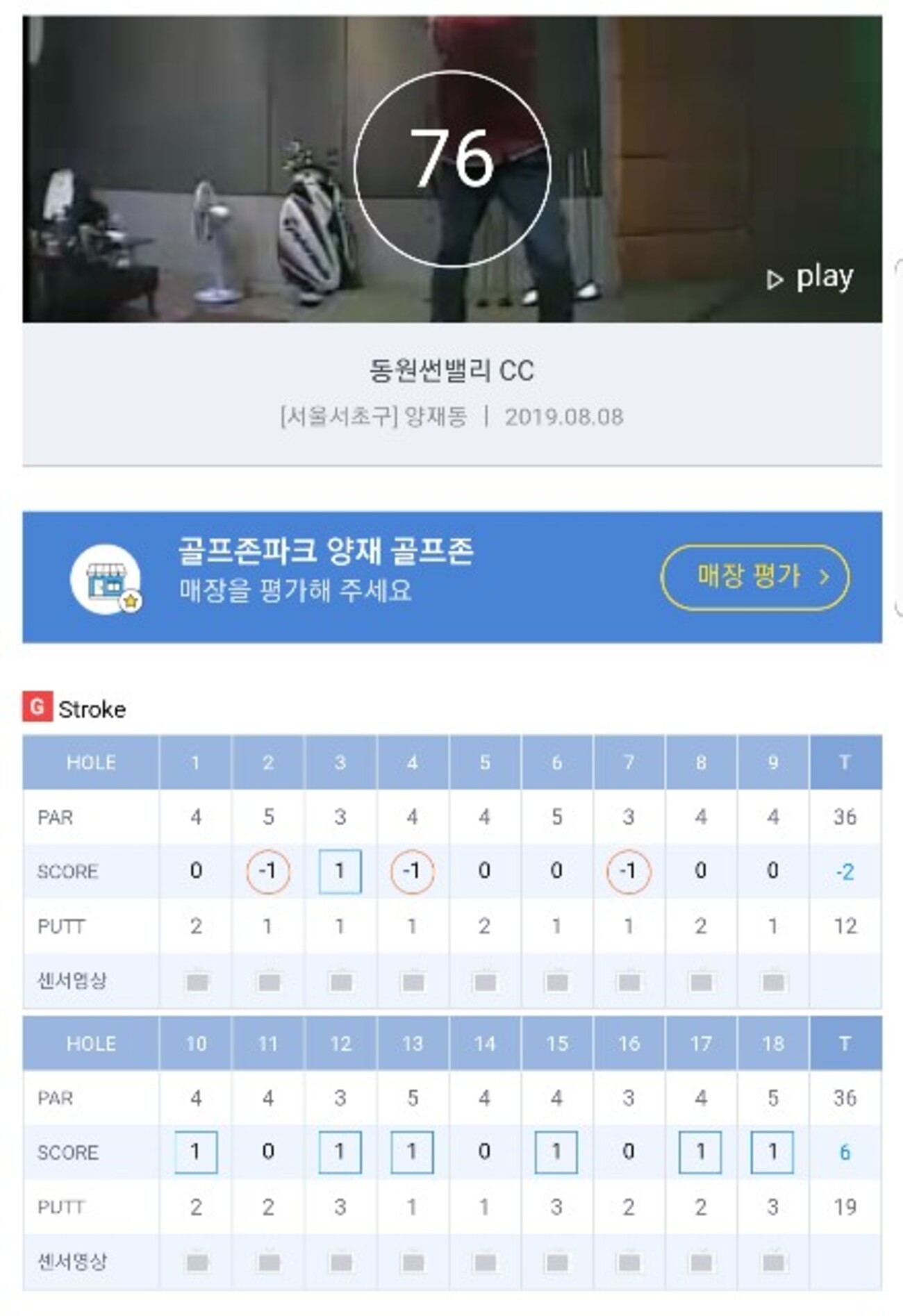Open sensor video for hole 1

pos(197,981)
